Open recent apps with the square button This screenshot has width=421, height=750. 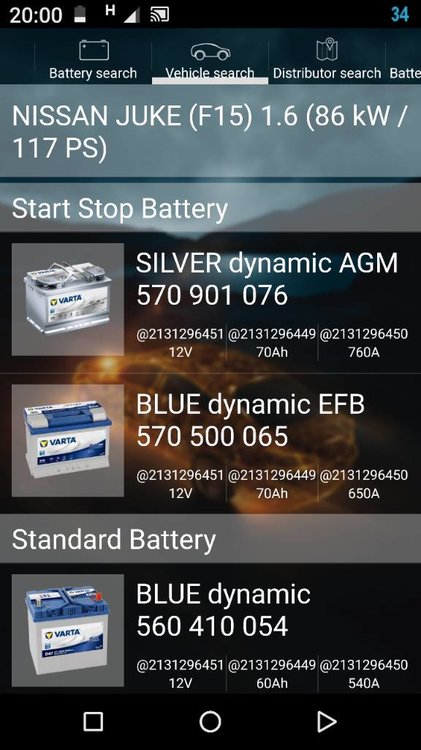93,721
